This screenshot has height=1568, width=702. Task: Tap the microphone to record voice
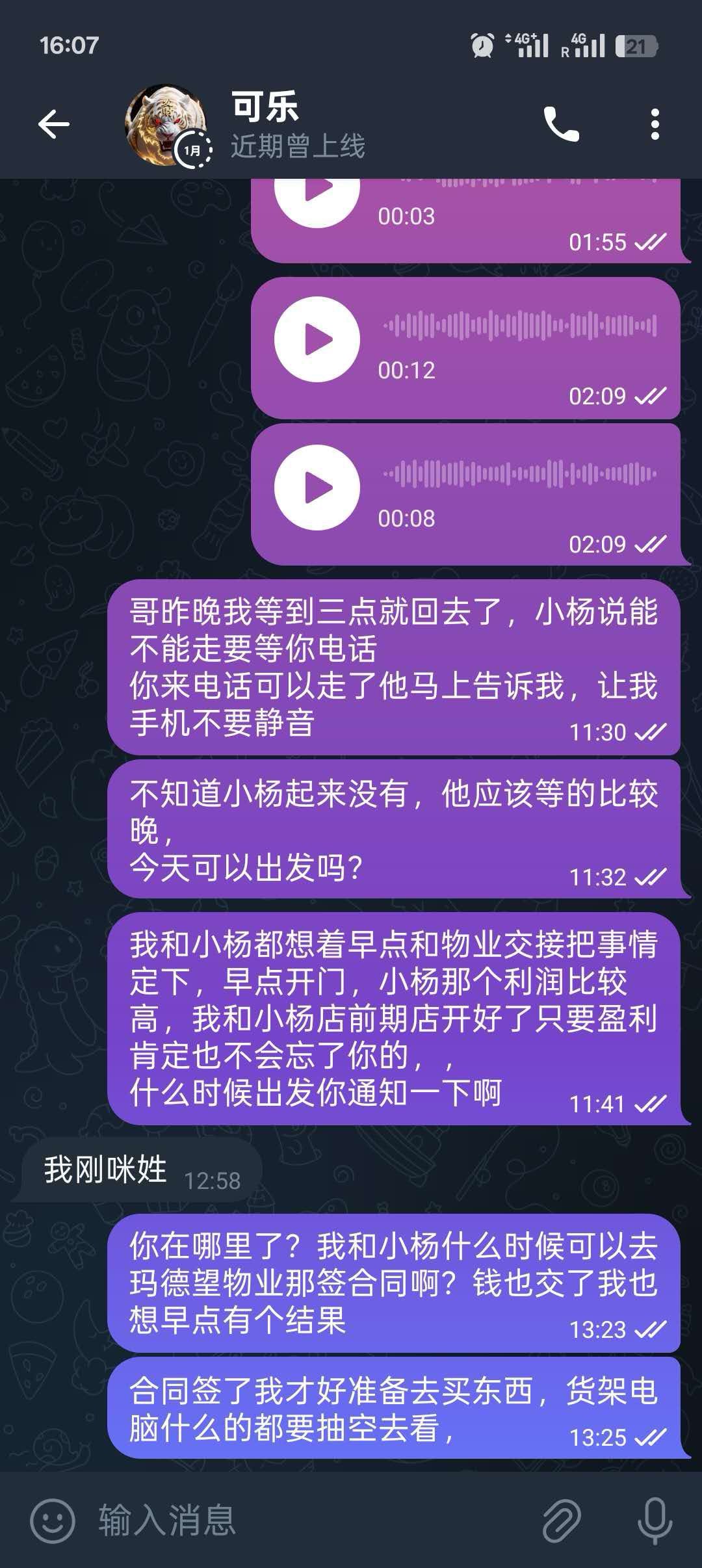[x=655, y=1521]
